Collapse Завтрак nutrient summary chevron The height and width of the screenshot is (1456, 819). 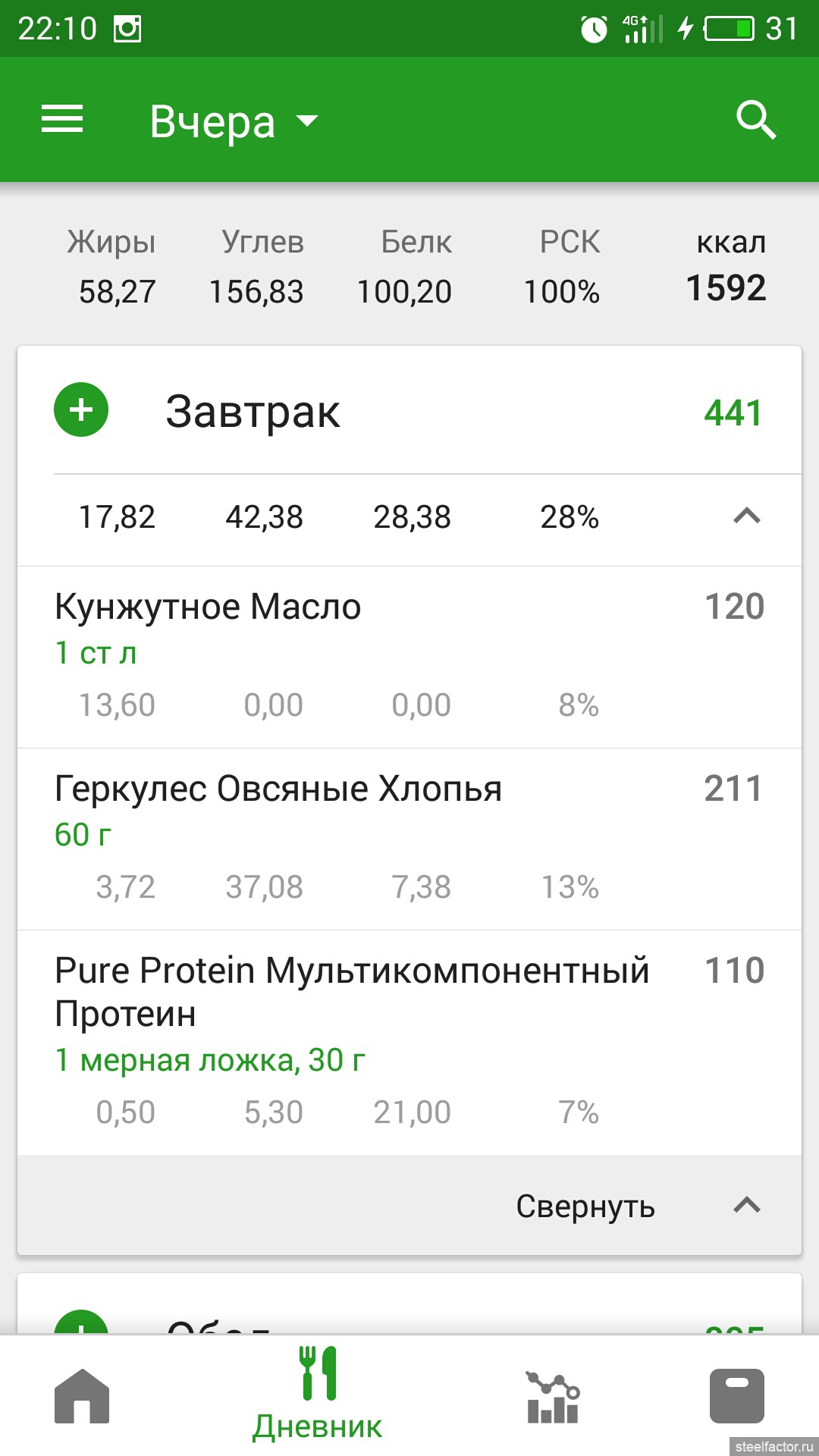tap(747, 517)
